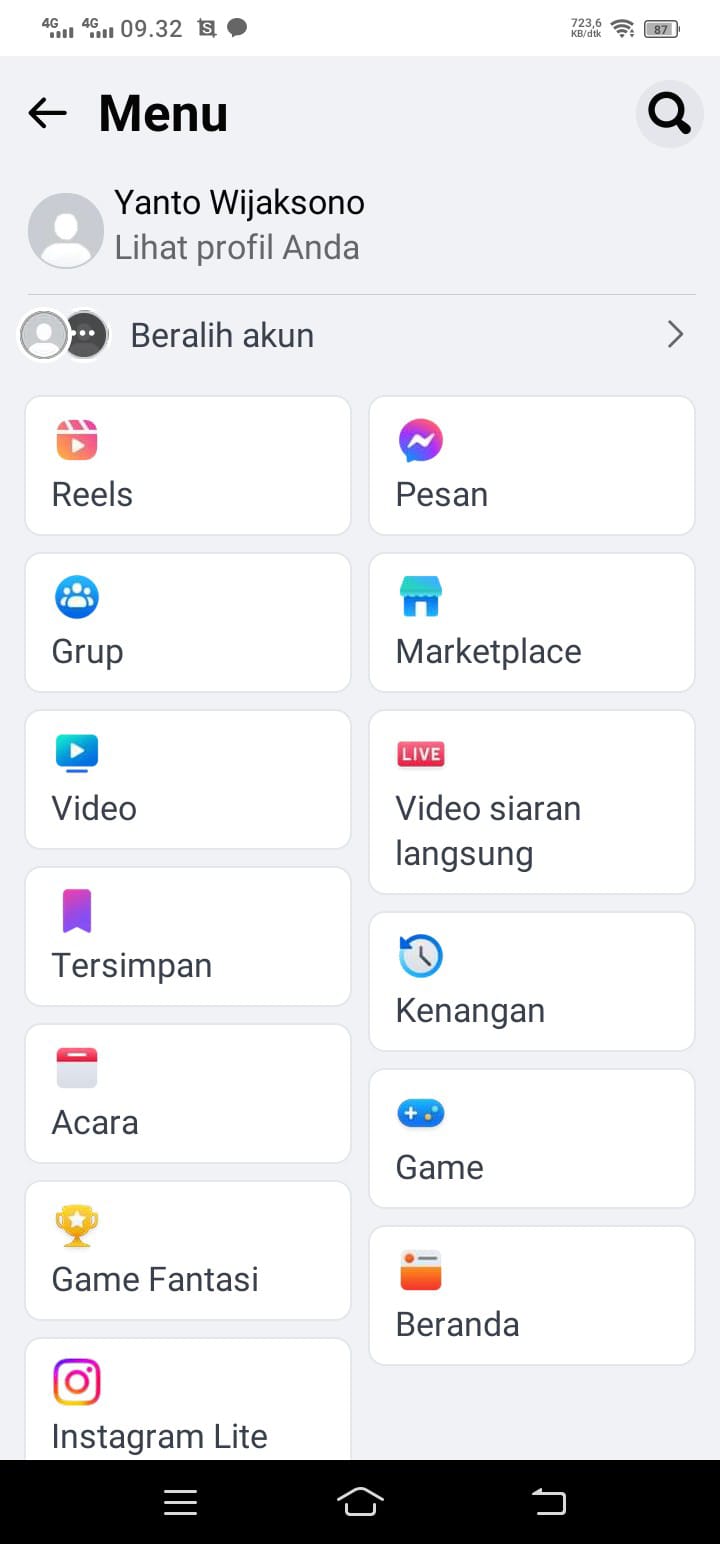View Yanto Wijaksono's profile
Image resolution: width=720 pixels, height=1544 pixels.
(x=238, y=226)
